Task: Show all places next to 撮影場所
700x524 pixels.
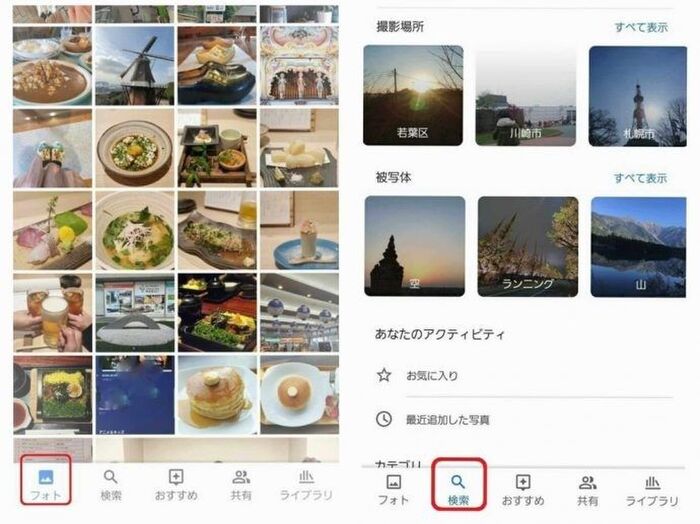Action: pos(640,27)
